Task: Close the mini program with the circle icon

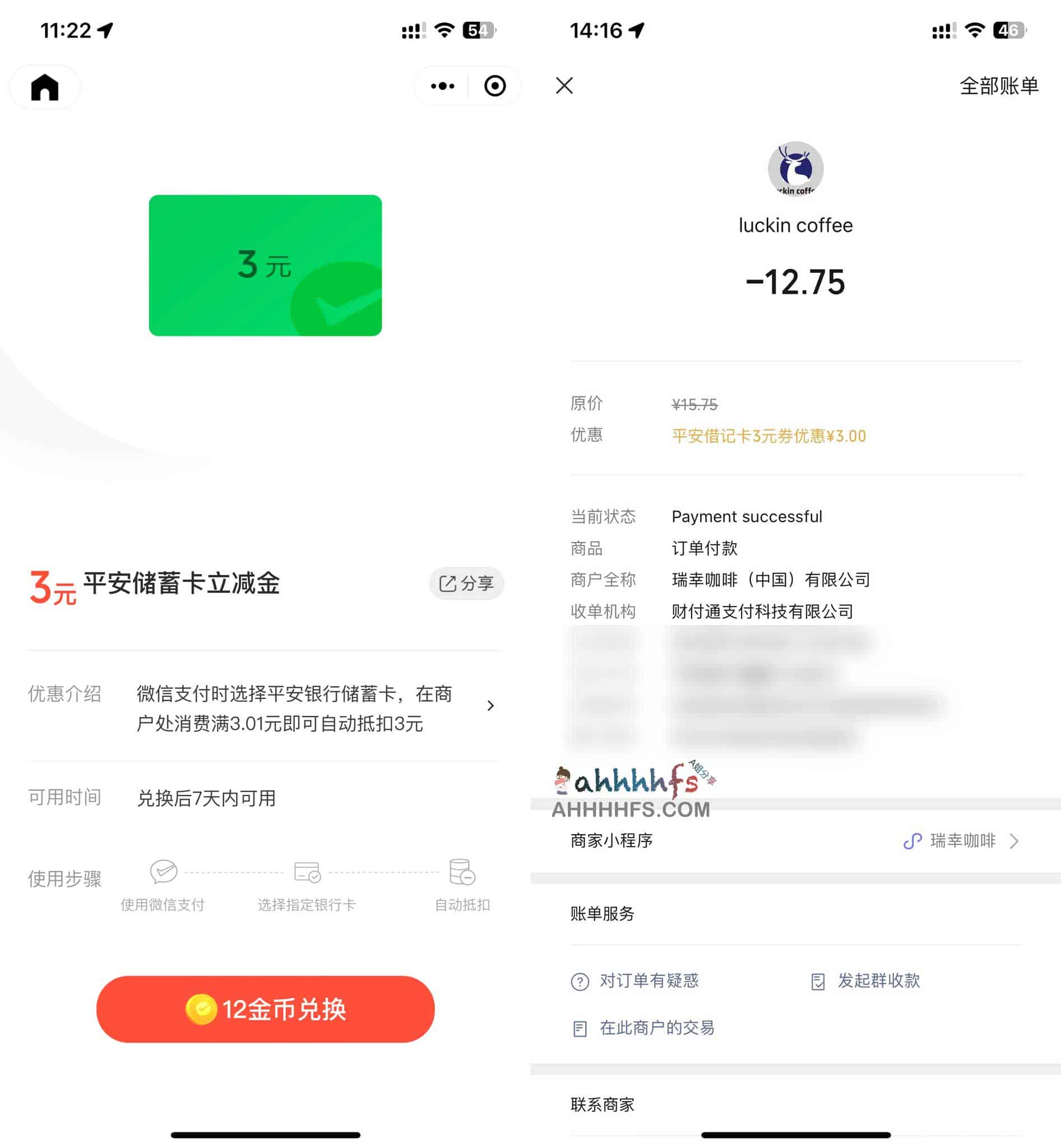Action: pos(494,86)
